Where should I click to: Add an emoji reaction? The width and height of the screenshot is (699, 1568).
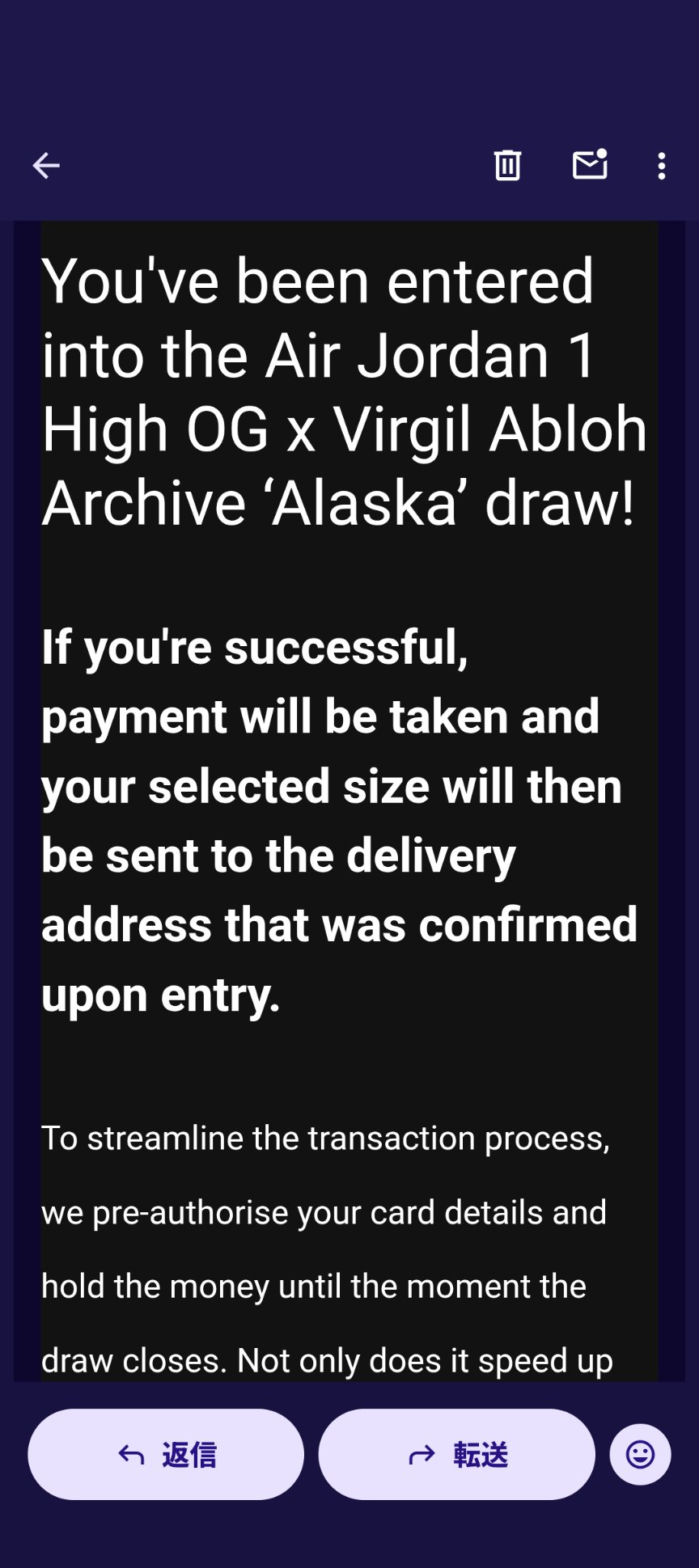(640, 1455)
